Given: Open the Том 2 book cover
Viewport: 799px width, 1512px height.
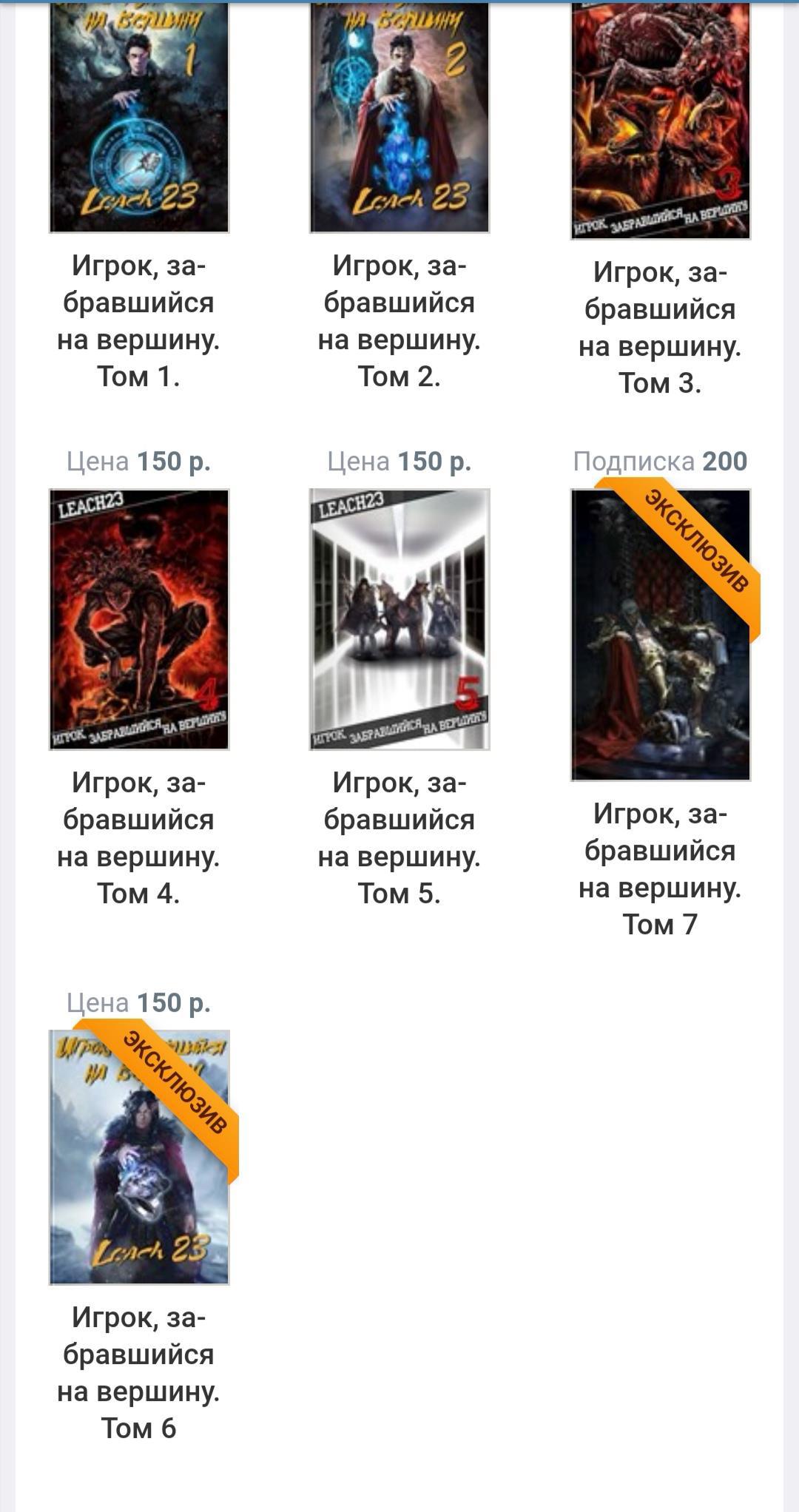Looking at the screenshot, I should pos(399,118).
